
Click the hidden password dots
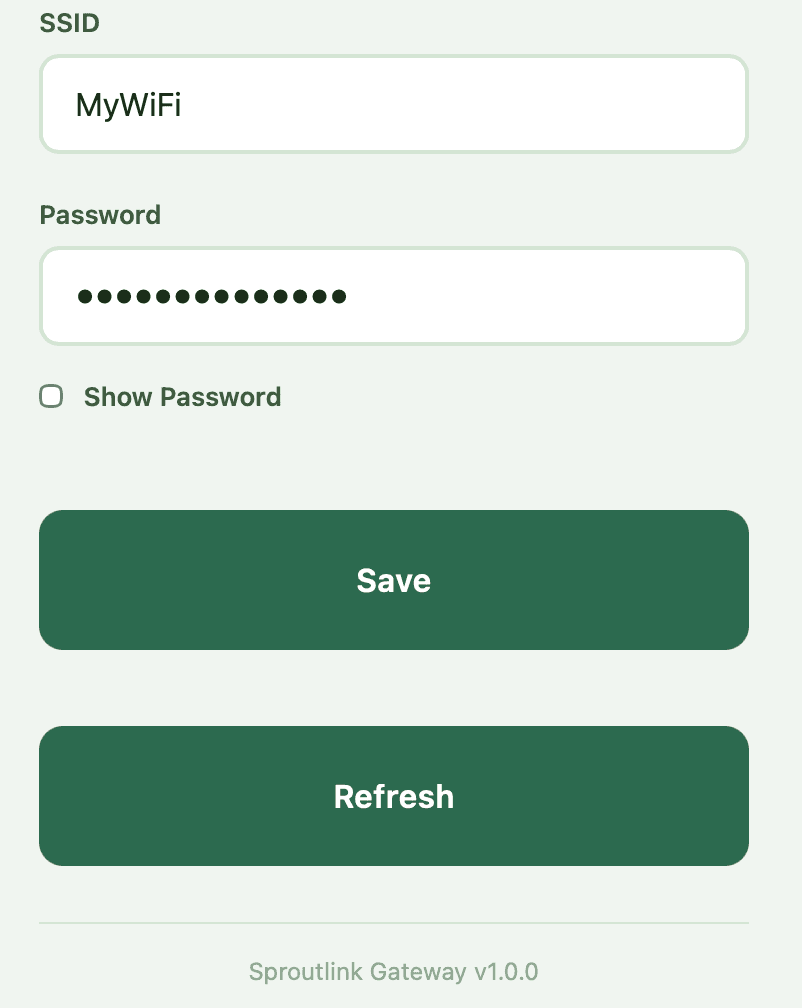[210, 296]
